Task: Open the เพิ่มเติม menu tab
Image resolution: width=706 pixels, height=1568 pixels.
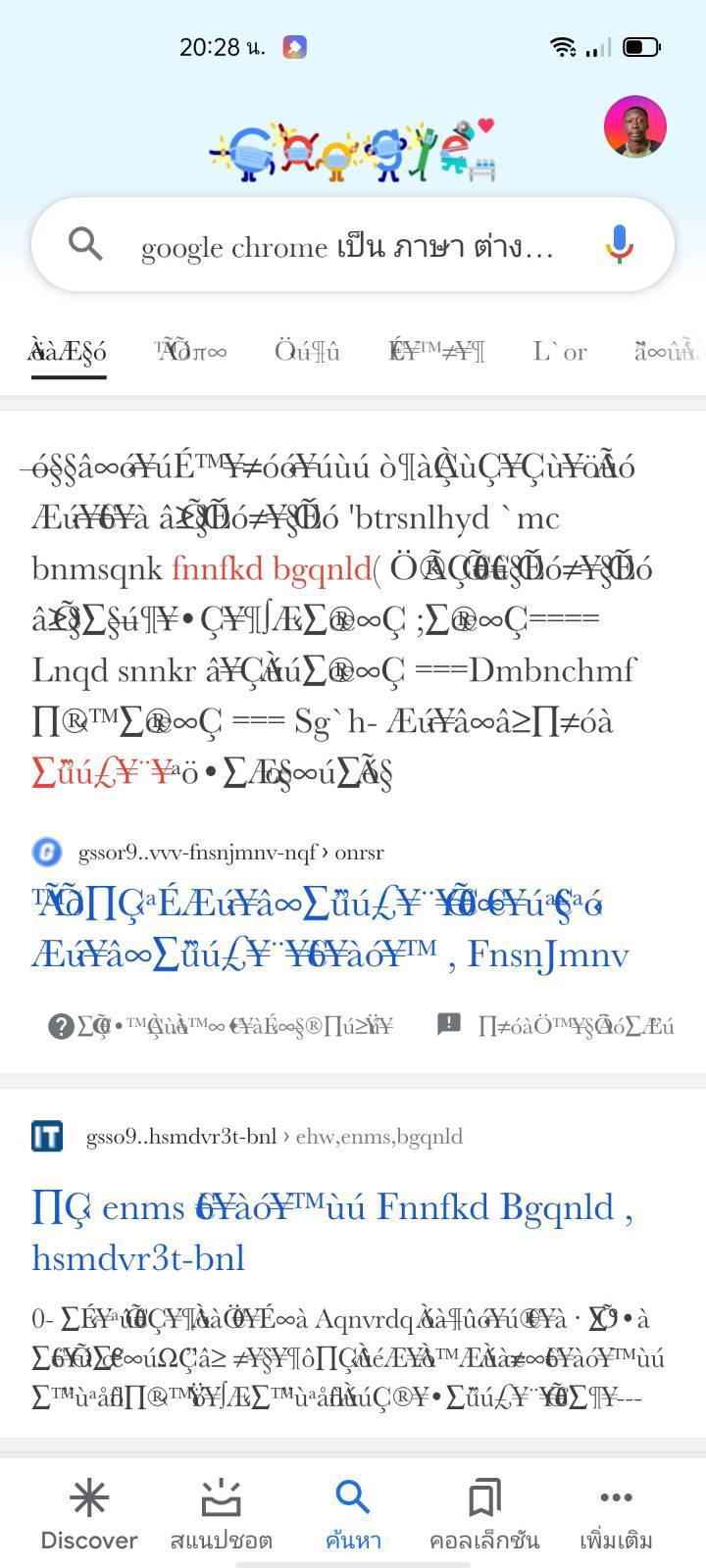Action: (616, 1515)
